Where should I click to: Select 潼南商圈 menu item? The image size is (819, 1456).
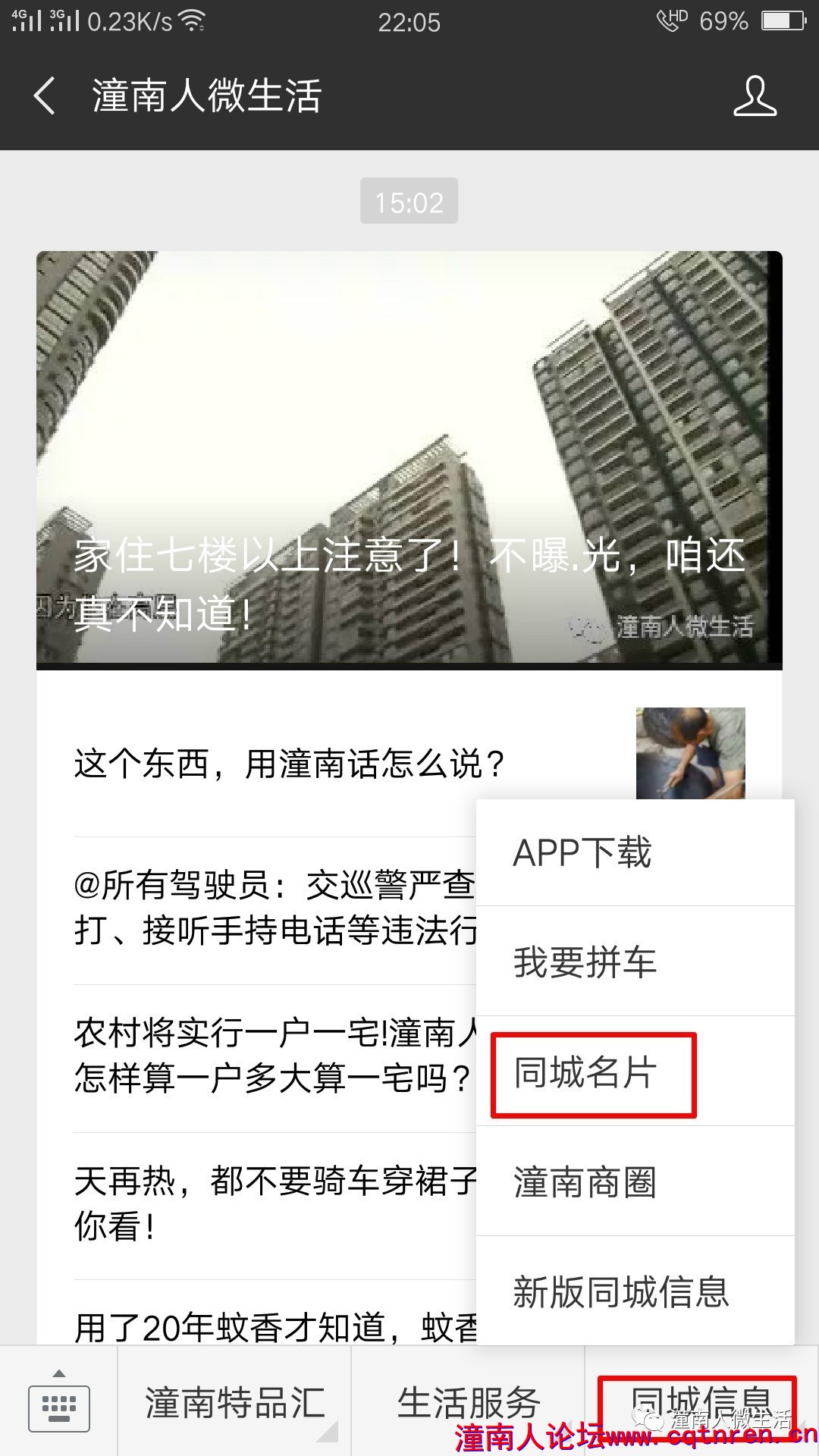pos(634,1182)
